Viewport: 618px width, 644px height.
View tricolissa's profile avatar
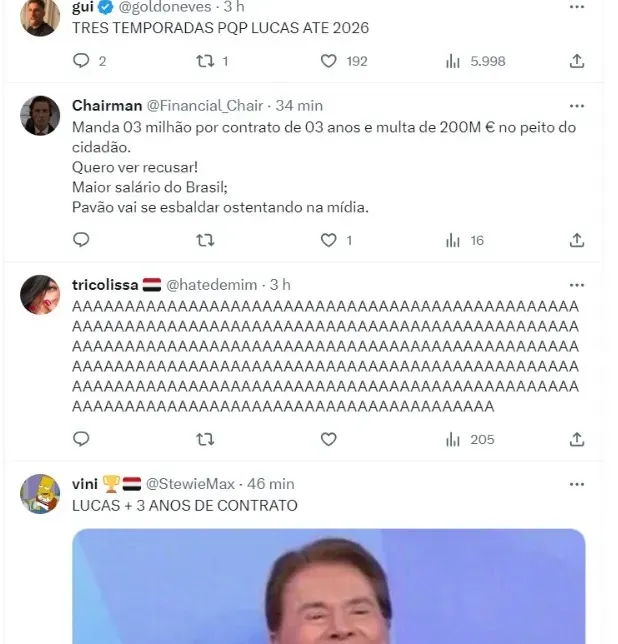(40, 294)
